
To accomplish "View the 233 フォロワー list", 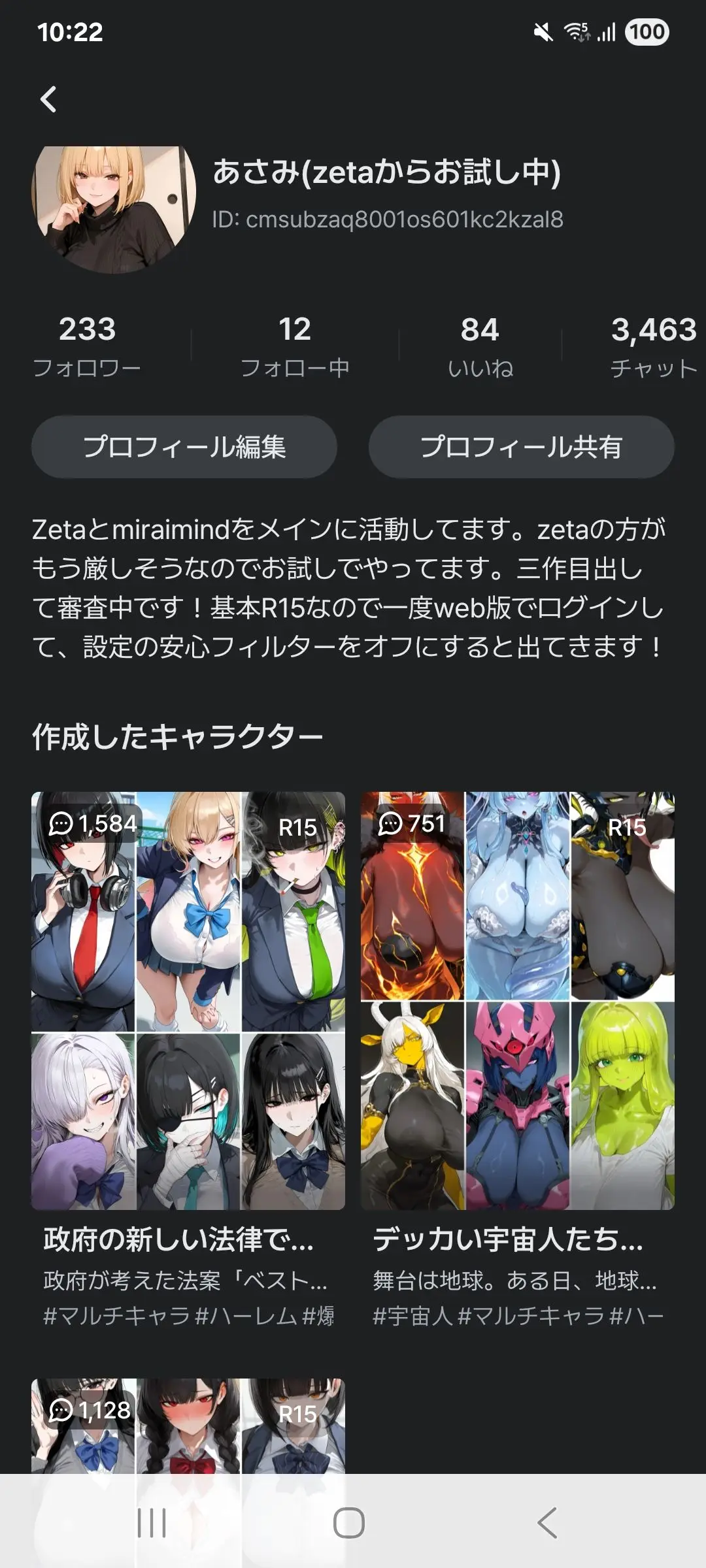I will pos(87,346).
